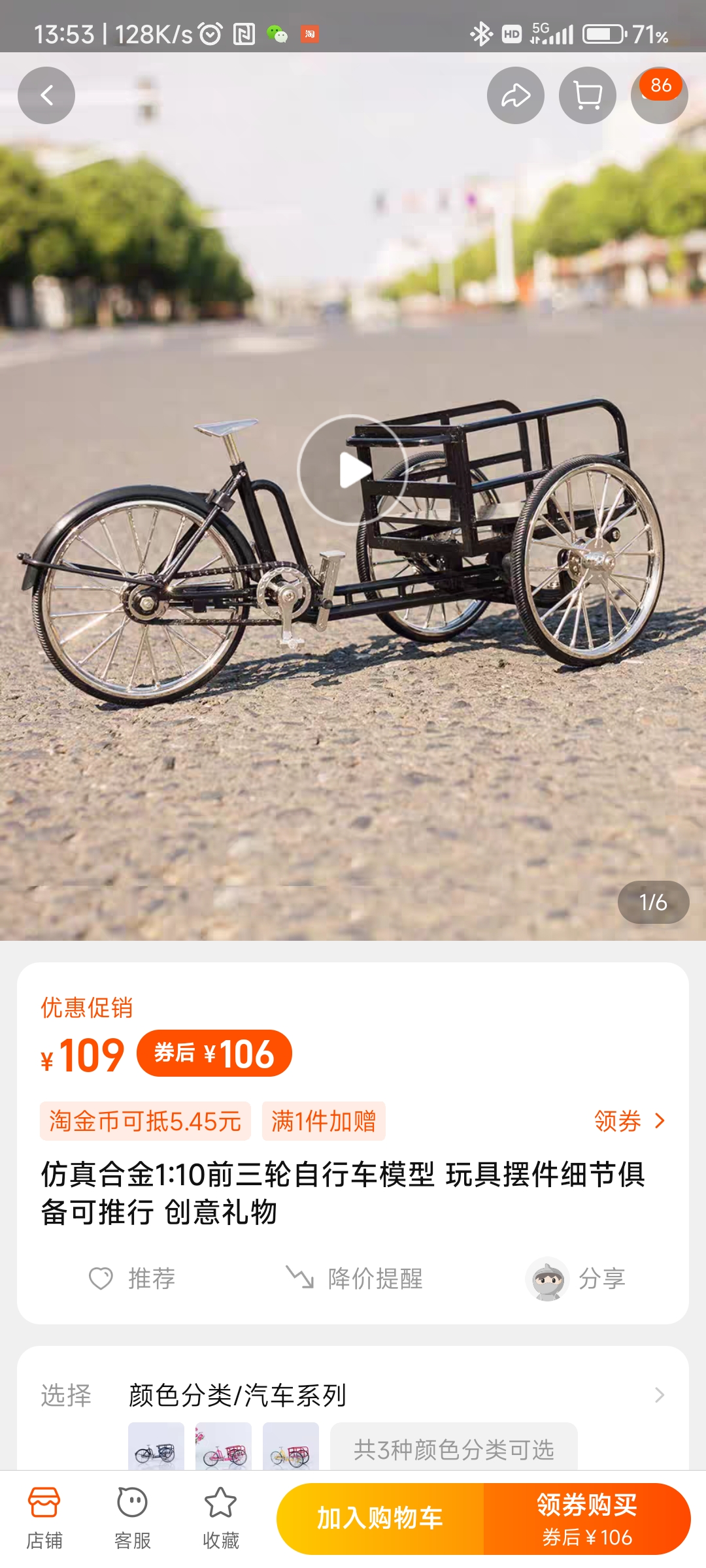Open the shopping cart
The width and height of the screenshot is (706, 1568).
587,95
